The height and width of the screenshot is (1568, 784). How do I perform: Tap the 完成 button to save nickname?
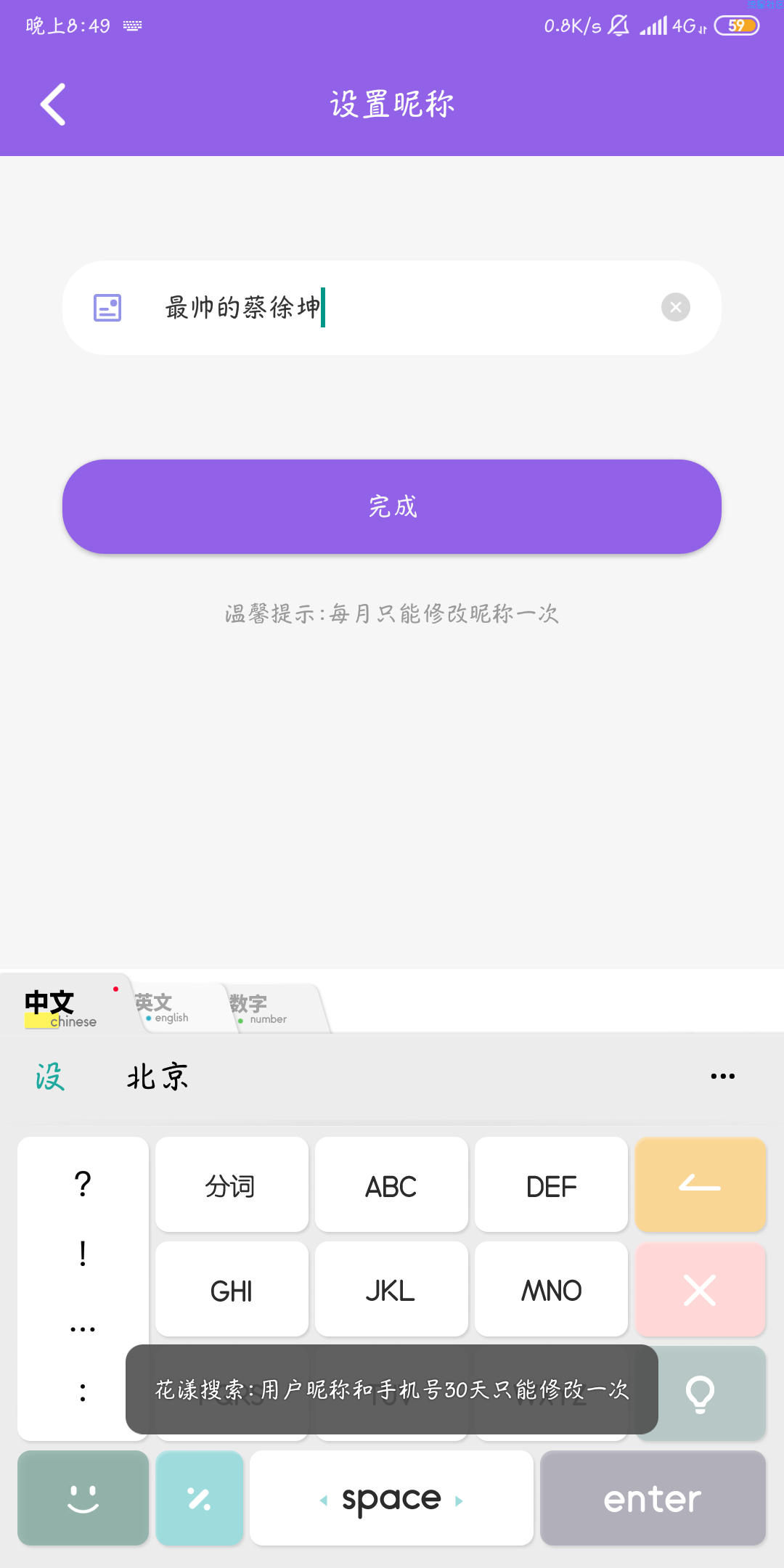392,507
